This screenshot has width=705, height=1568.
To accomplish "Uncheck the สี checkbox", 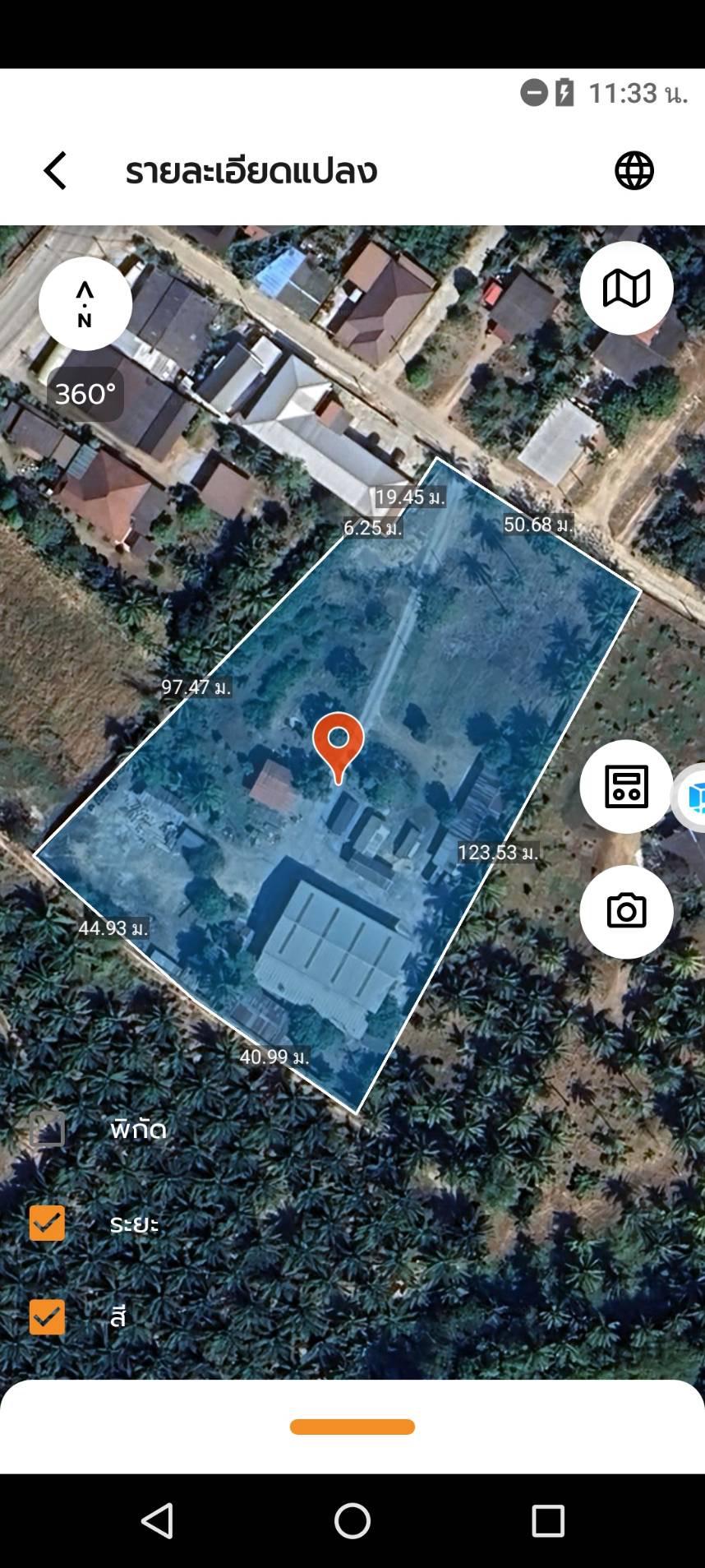I will tap(48, 1317).
